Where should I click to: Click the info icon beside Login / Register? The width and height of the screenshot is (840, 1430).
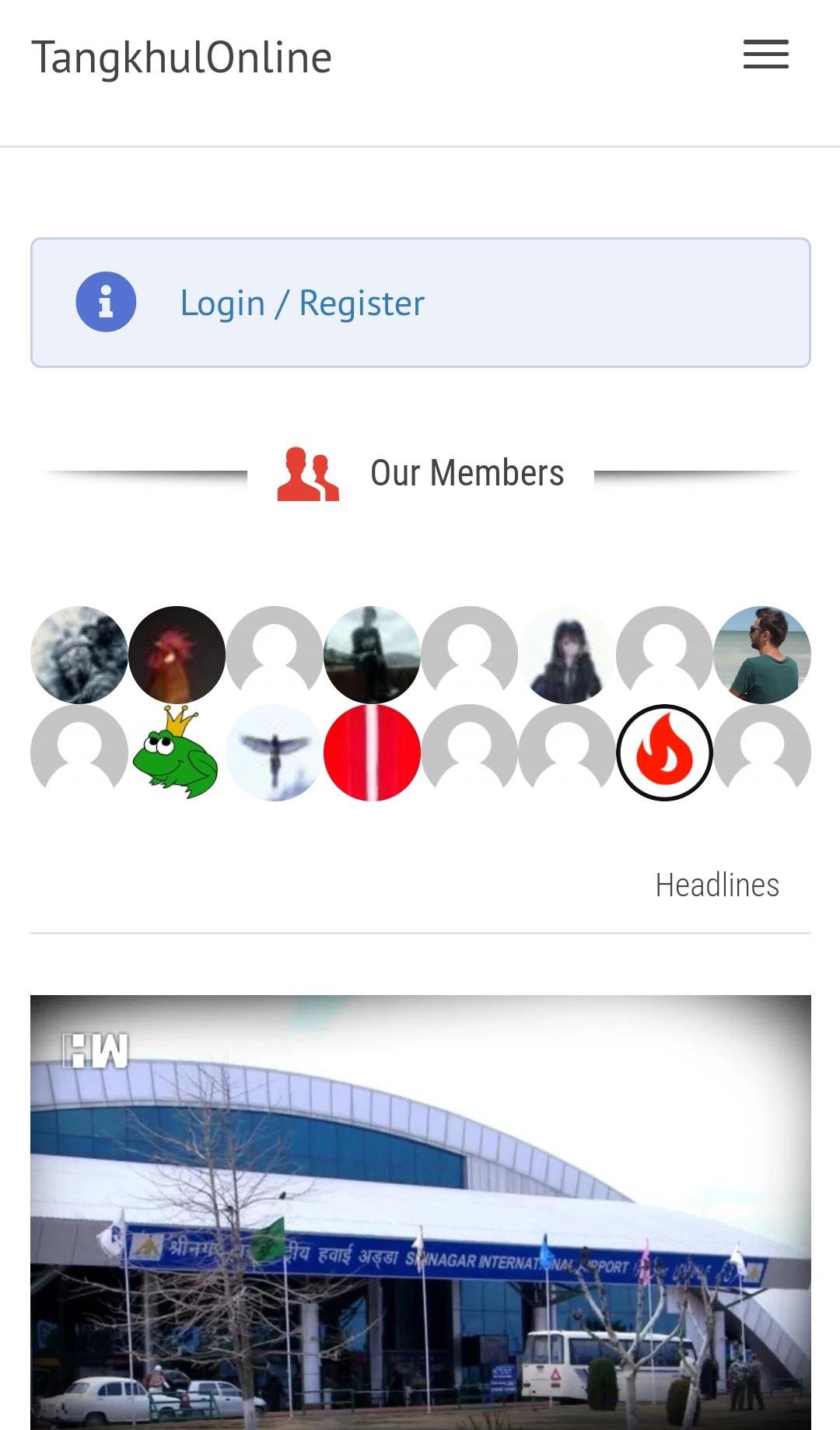tap(107, 303)
